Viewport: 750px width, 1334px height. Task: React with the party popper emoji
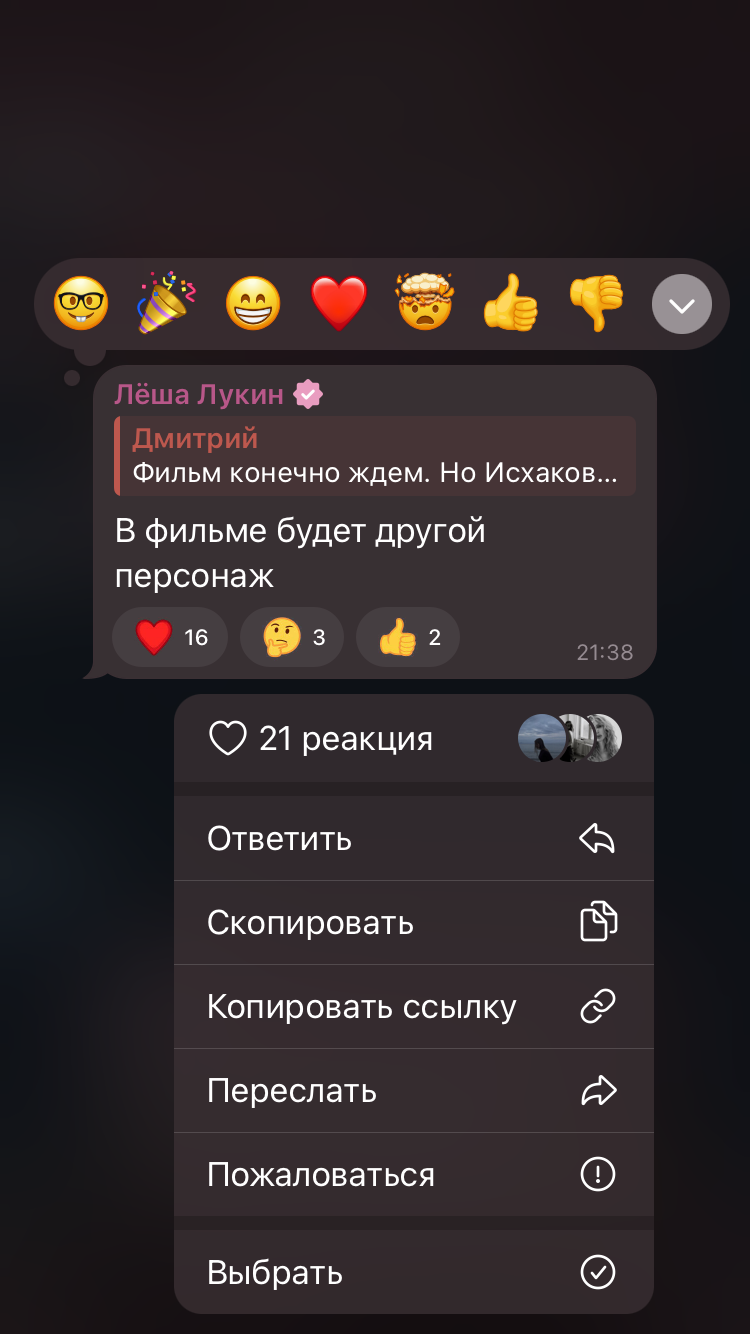click(x=166, y=302)
